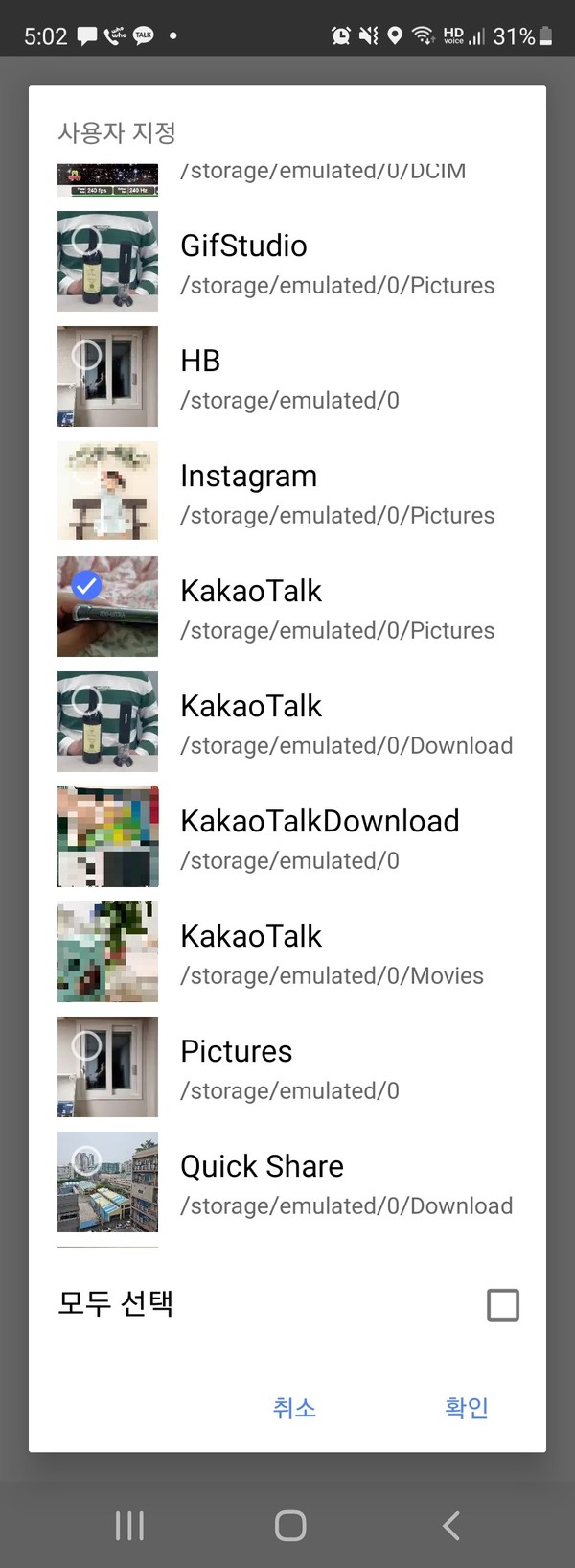This screenshot has height=1568, width=575.
Task: Select the HB folder
Action: (x=287, y=377)
